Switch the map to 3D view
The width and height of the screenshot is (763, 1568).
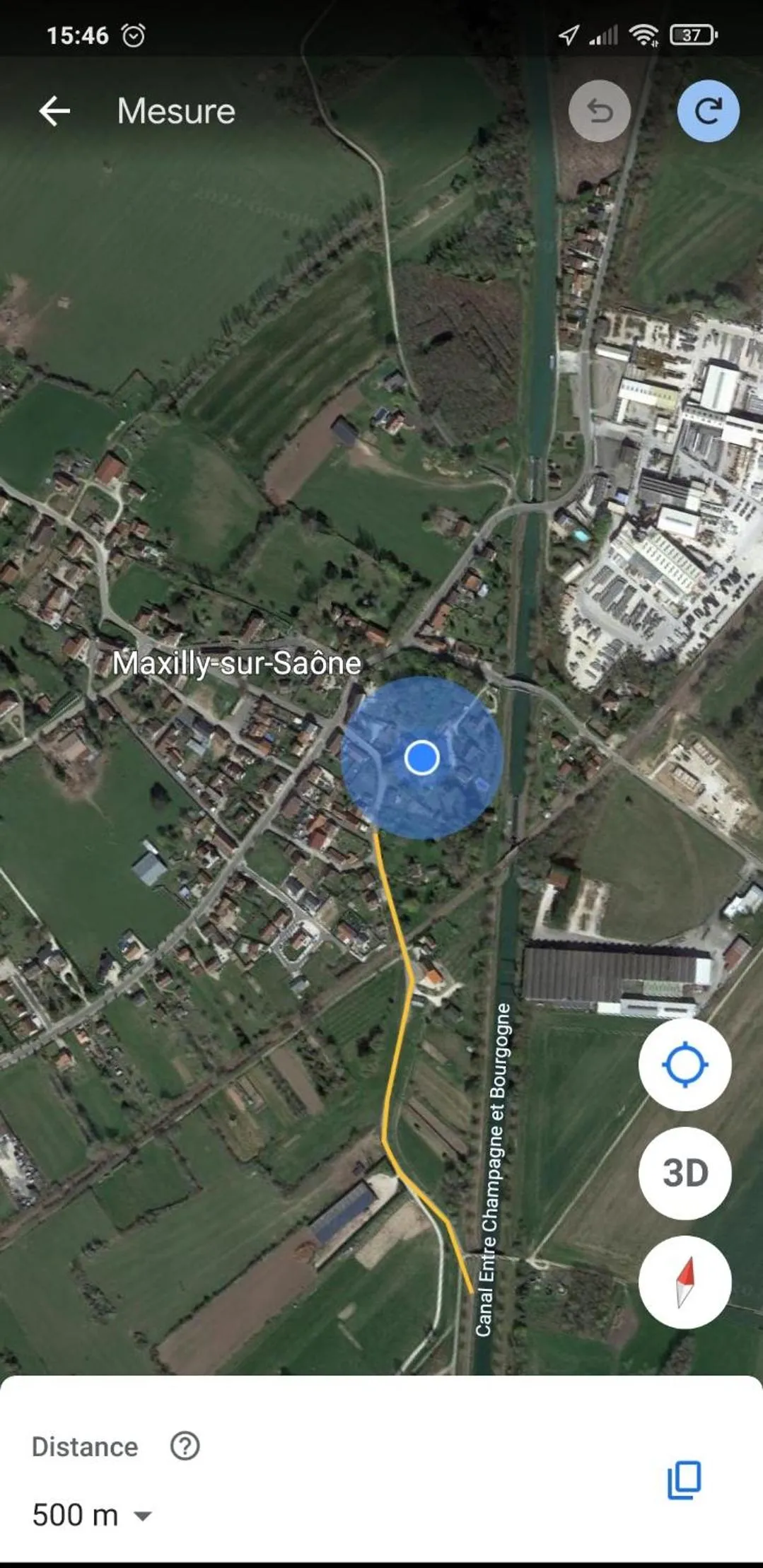(684, 1173)
